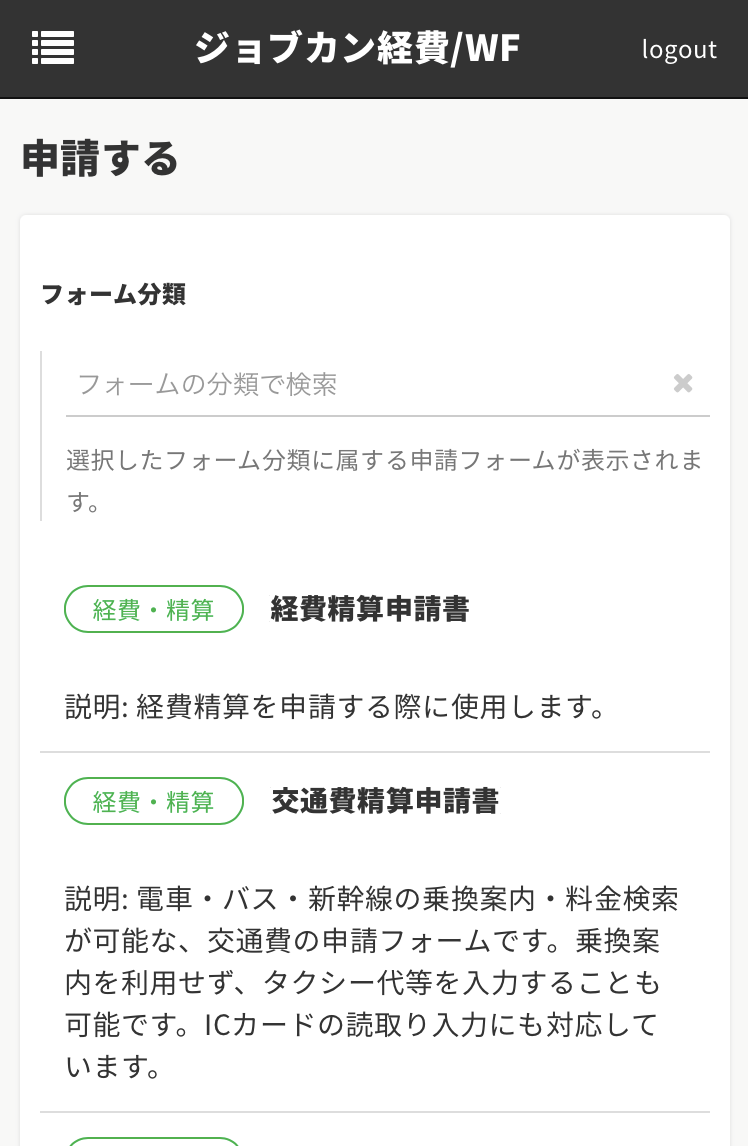Screen dimensions: 748x1146
Task: Clear the form category search
Action: tap(683, 383)
